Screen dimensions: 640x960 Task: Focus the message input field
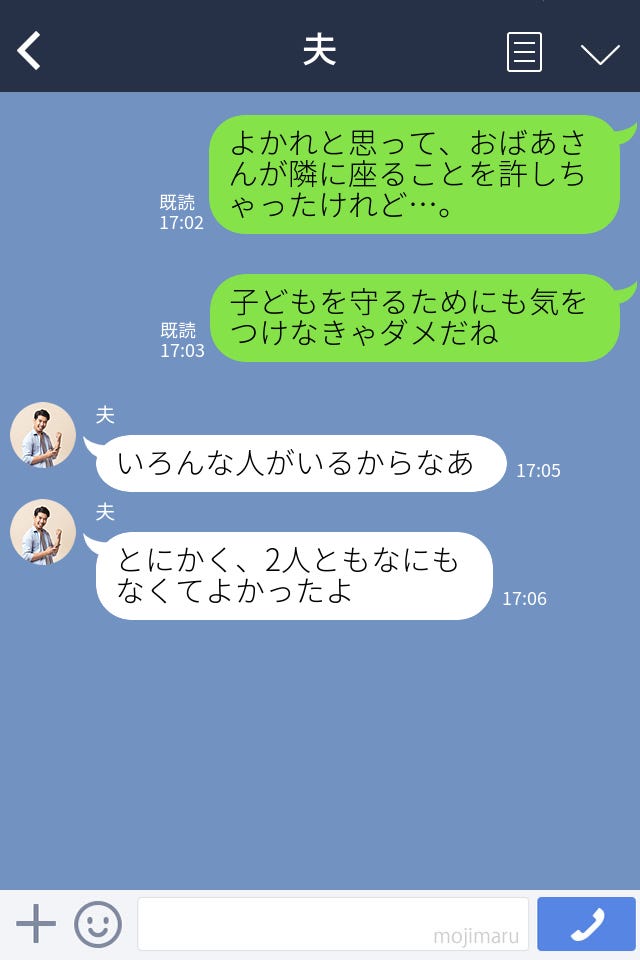coord(332,924)
